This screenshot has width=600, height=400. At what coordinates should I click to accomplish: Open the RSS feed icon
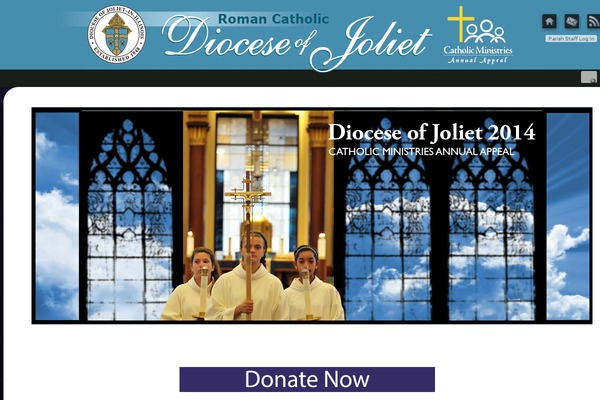(592, 21)
